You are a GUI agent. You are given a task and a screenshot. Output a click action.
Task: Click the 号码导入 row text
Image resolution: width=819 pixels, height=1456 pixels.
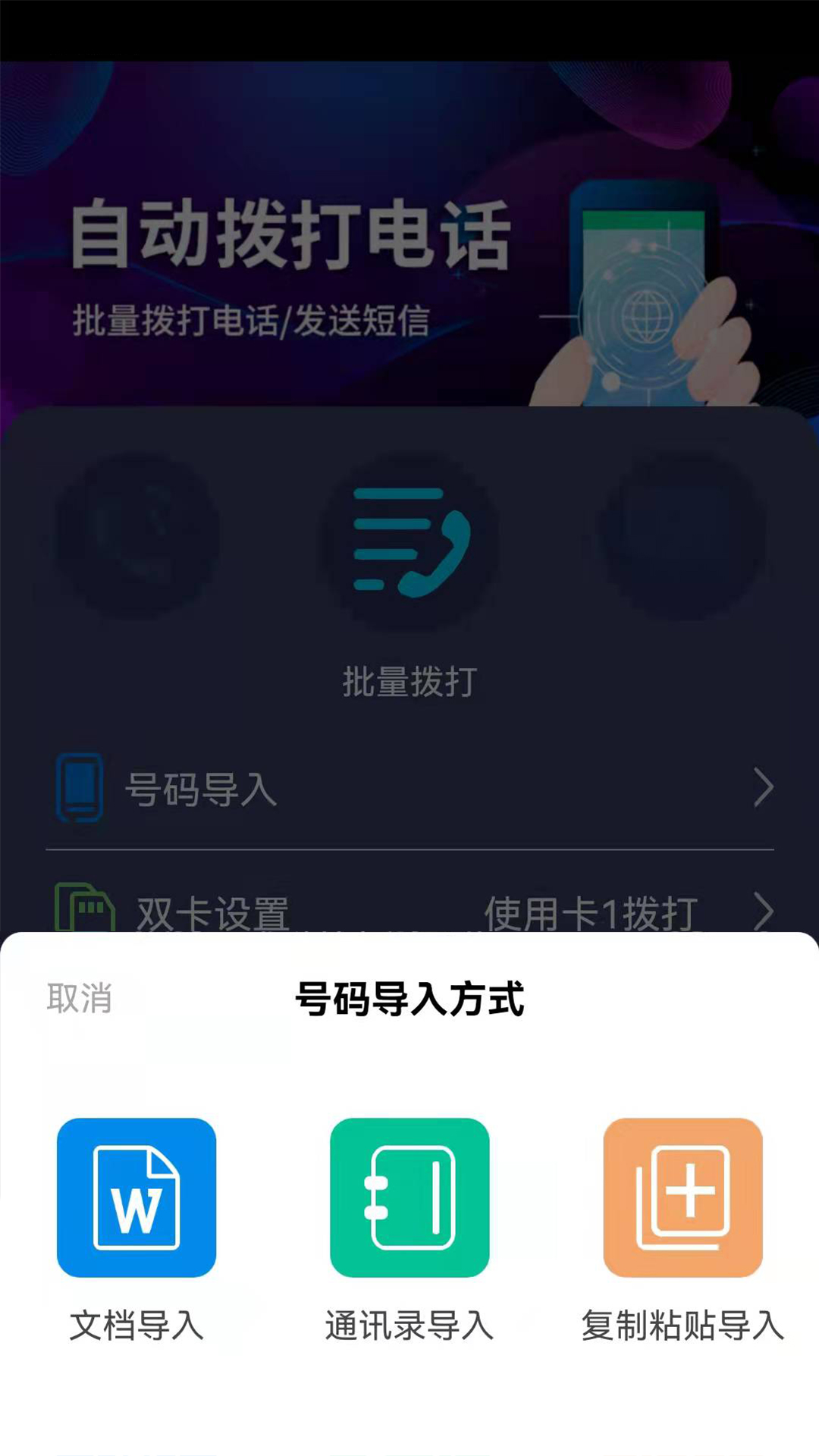click(x=201, y=790)
